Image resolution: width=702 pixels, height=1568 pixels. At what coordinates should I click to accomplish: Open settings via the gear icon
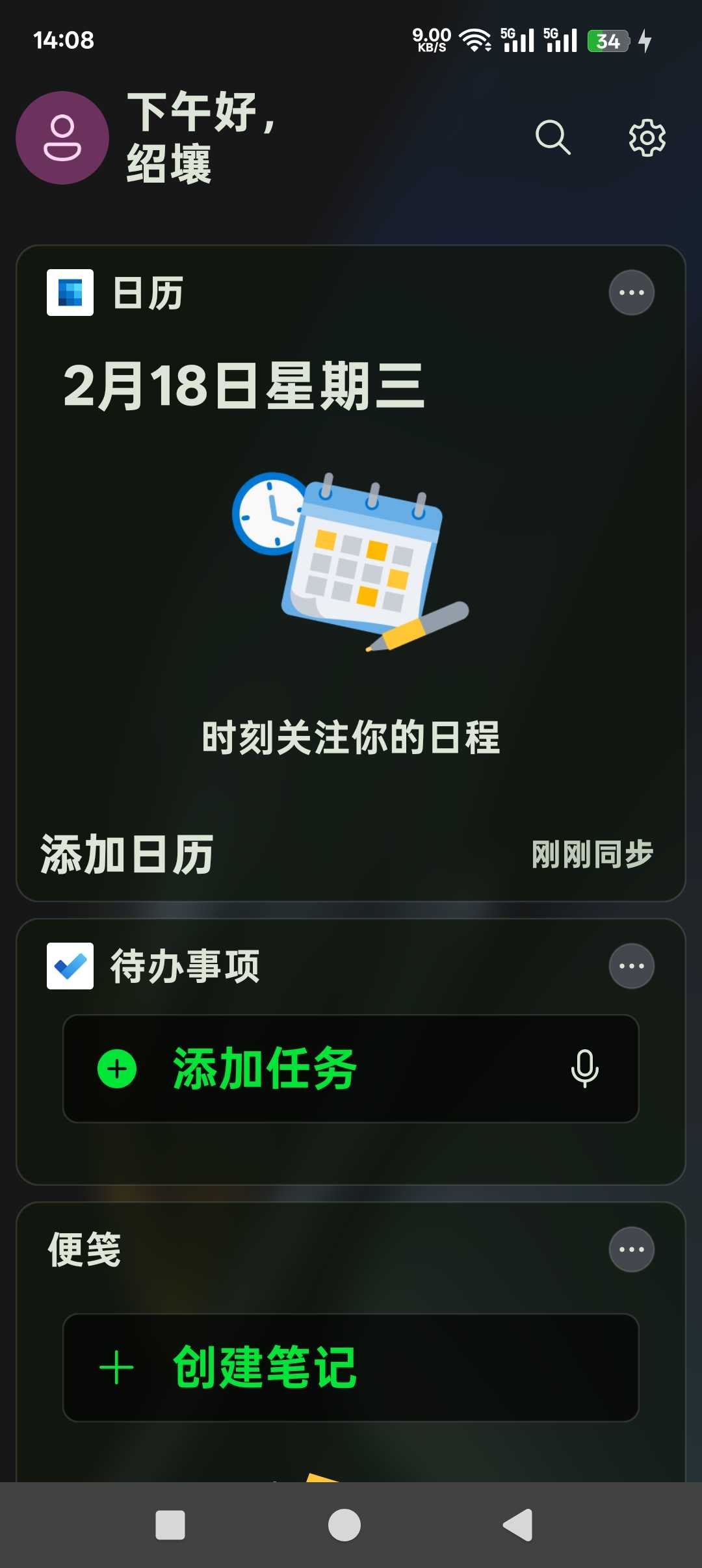(647, 137)
